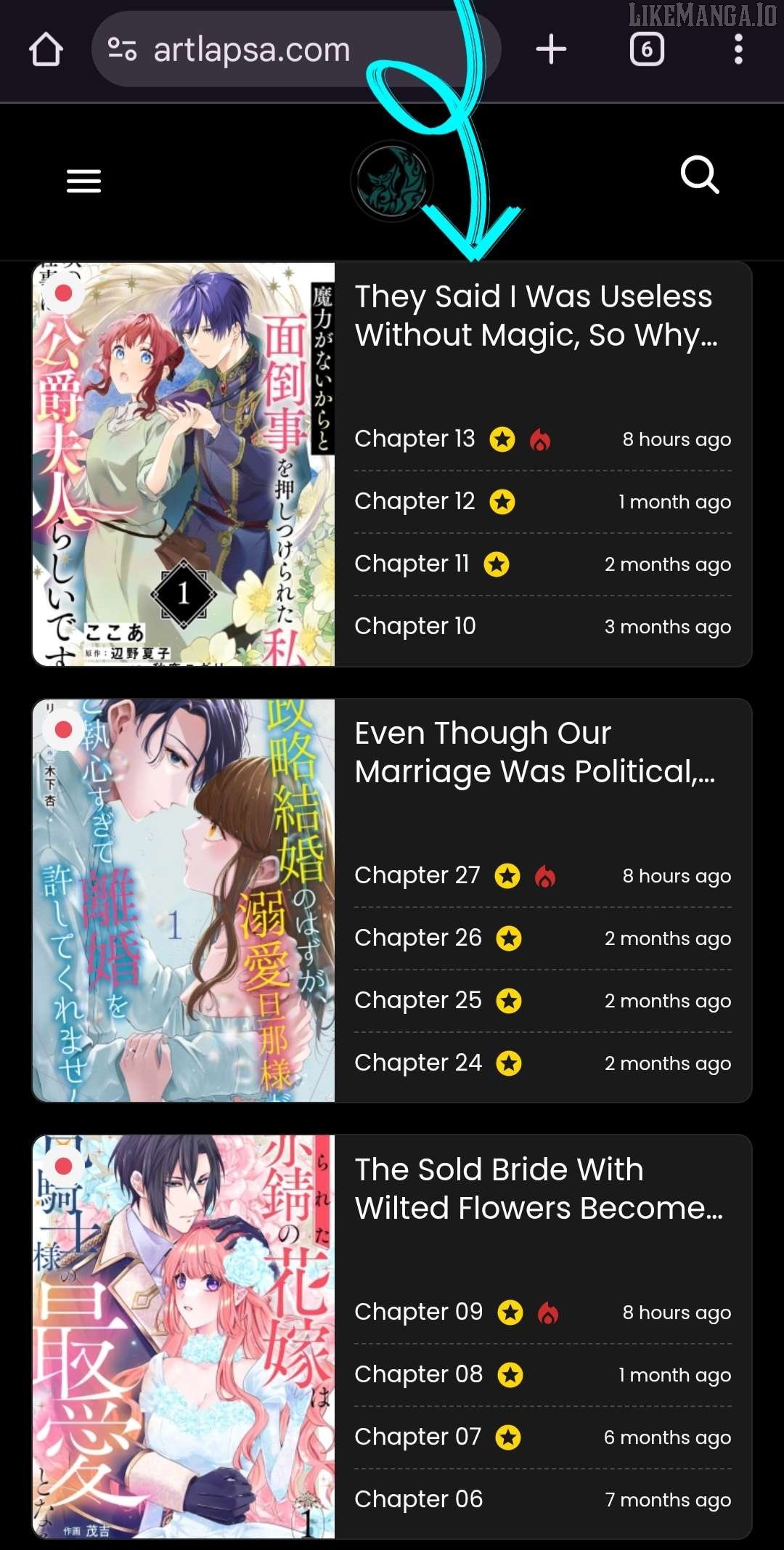The height and width of the screenshot is (1550, 784).
Task: Open Chapter 12 from 1 month ago
Action: [x=415, y=501]
